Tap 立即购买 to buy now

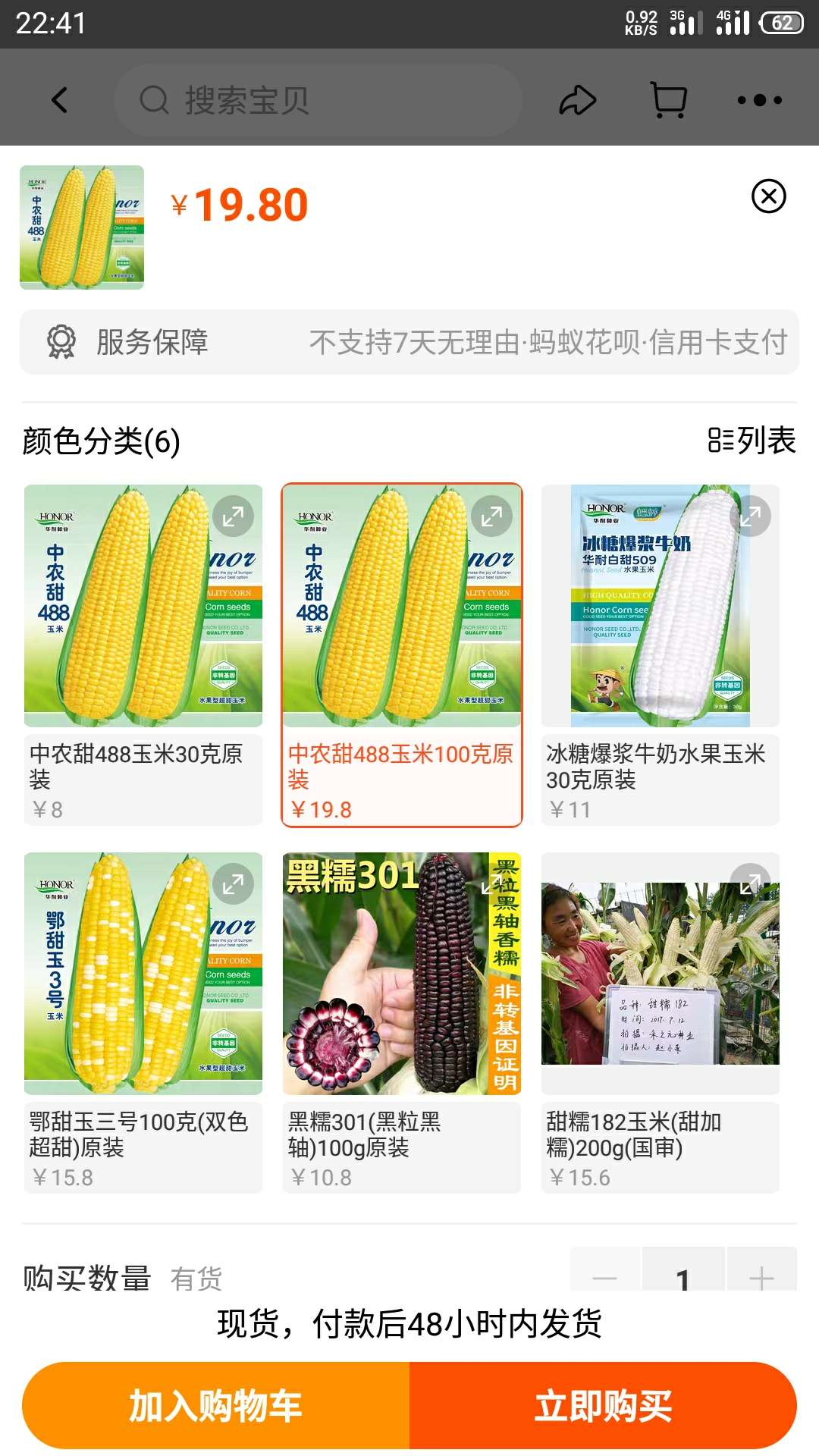tap(603, 1406)
